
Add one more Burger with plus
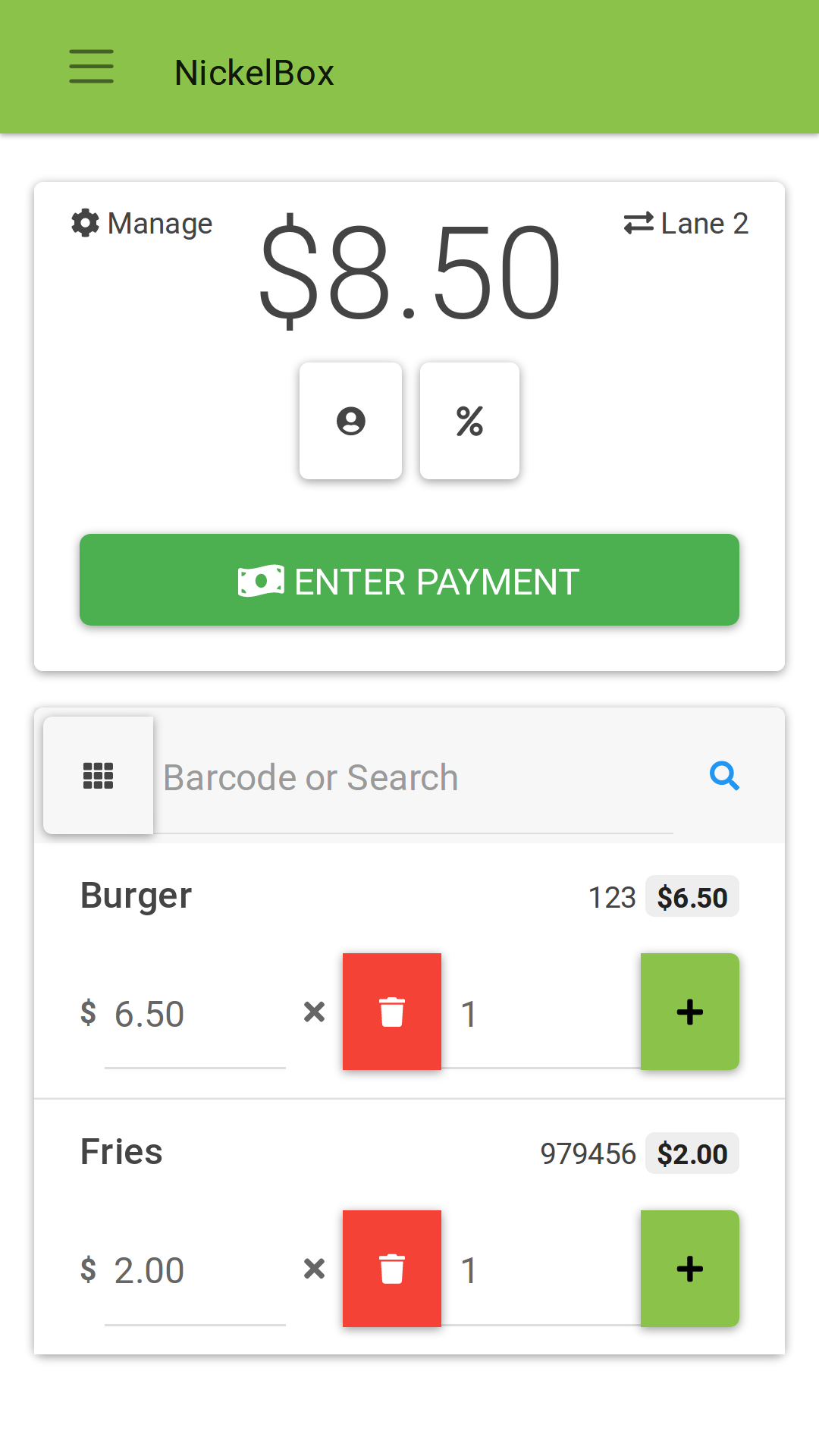[x=690, y=1012]
